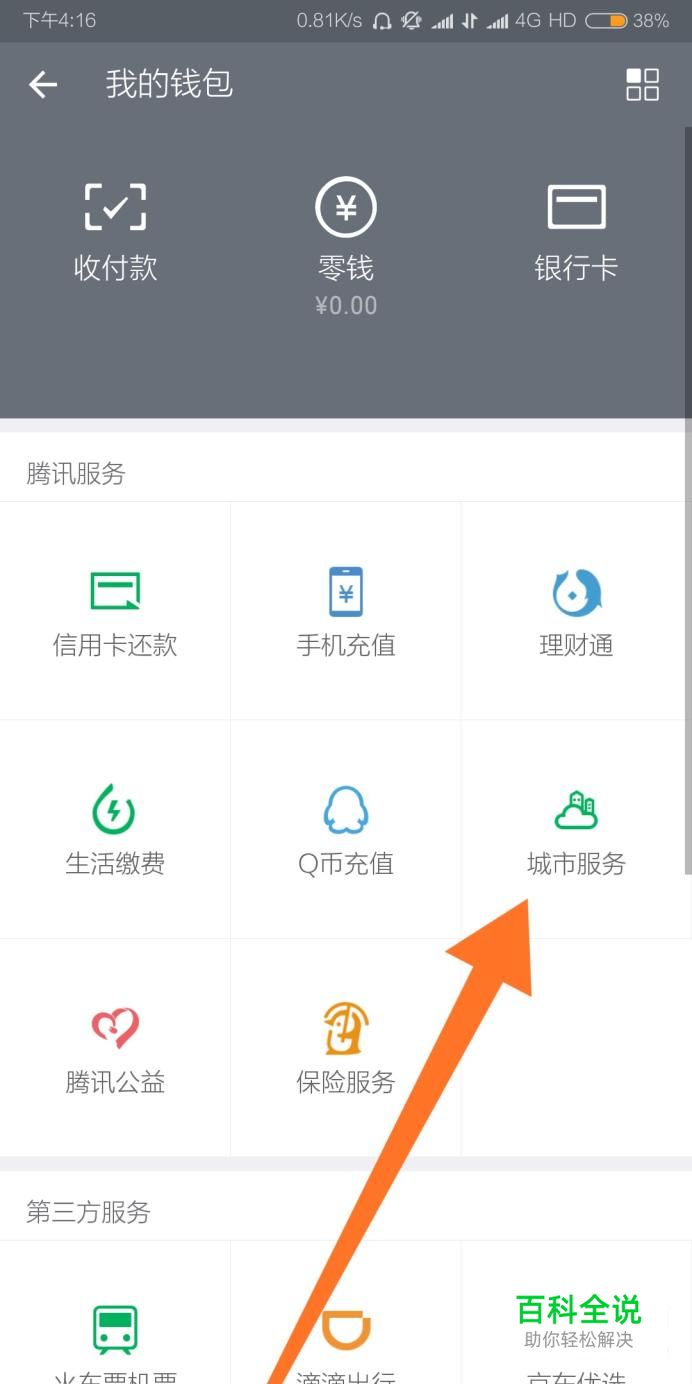Open 银行卡 bank cards

576,232
